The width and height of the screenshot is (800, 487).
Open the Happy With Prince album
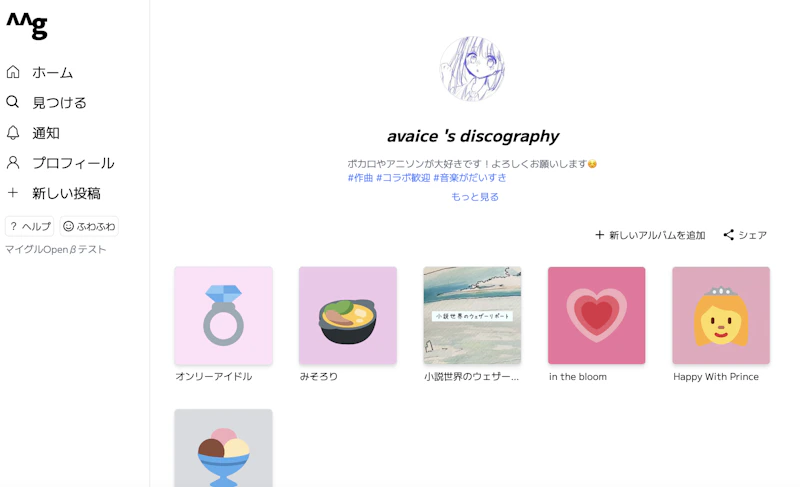point(720,315)
